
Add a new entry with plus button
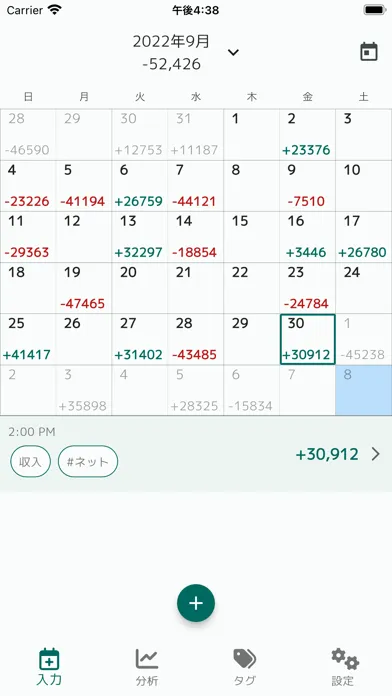[196, 603]
